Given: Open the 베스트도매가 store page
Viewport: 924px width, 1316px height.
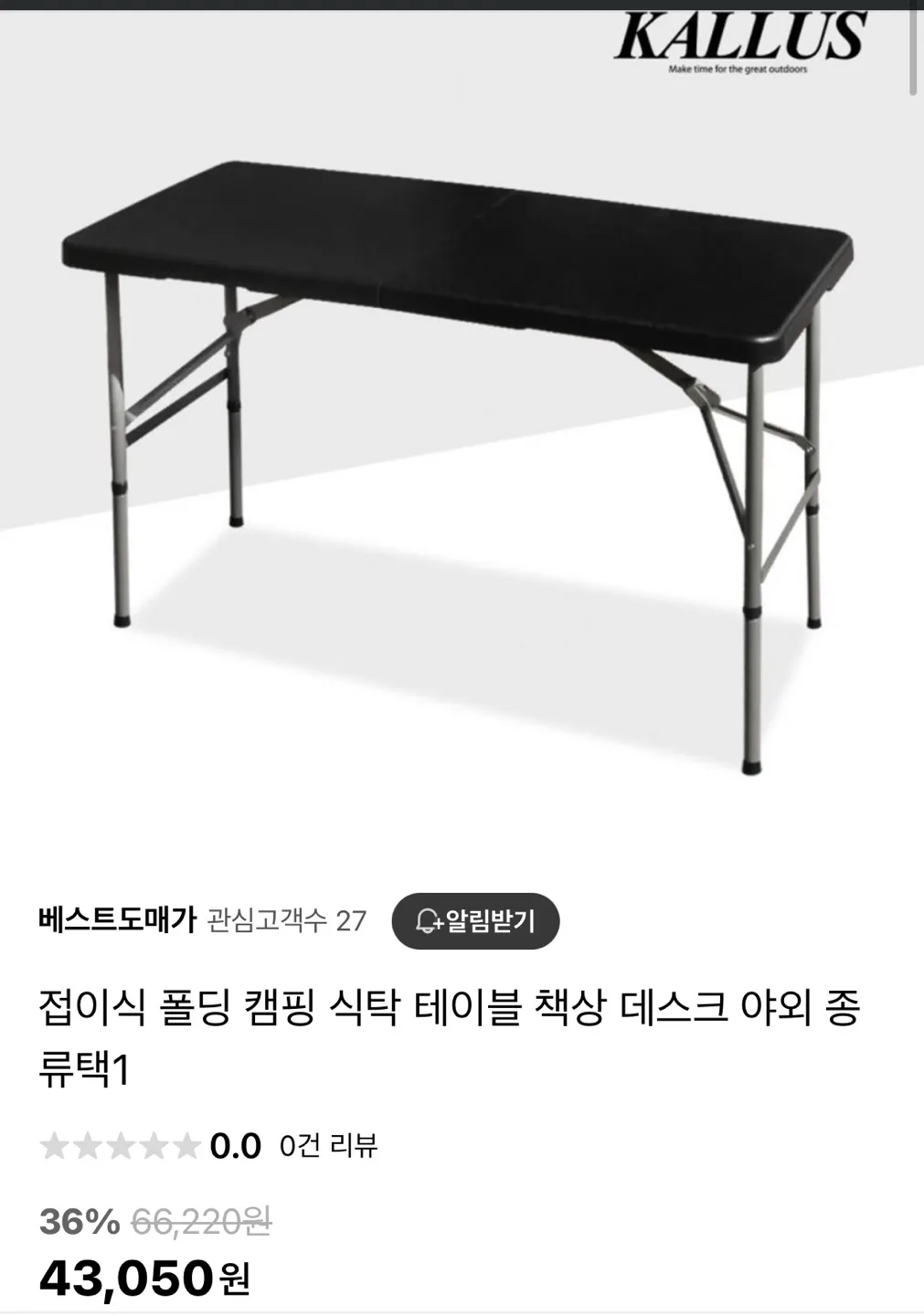Looking at the screenshot, I should click(117, 919).
